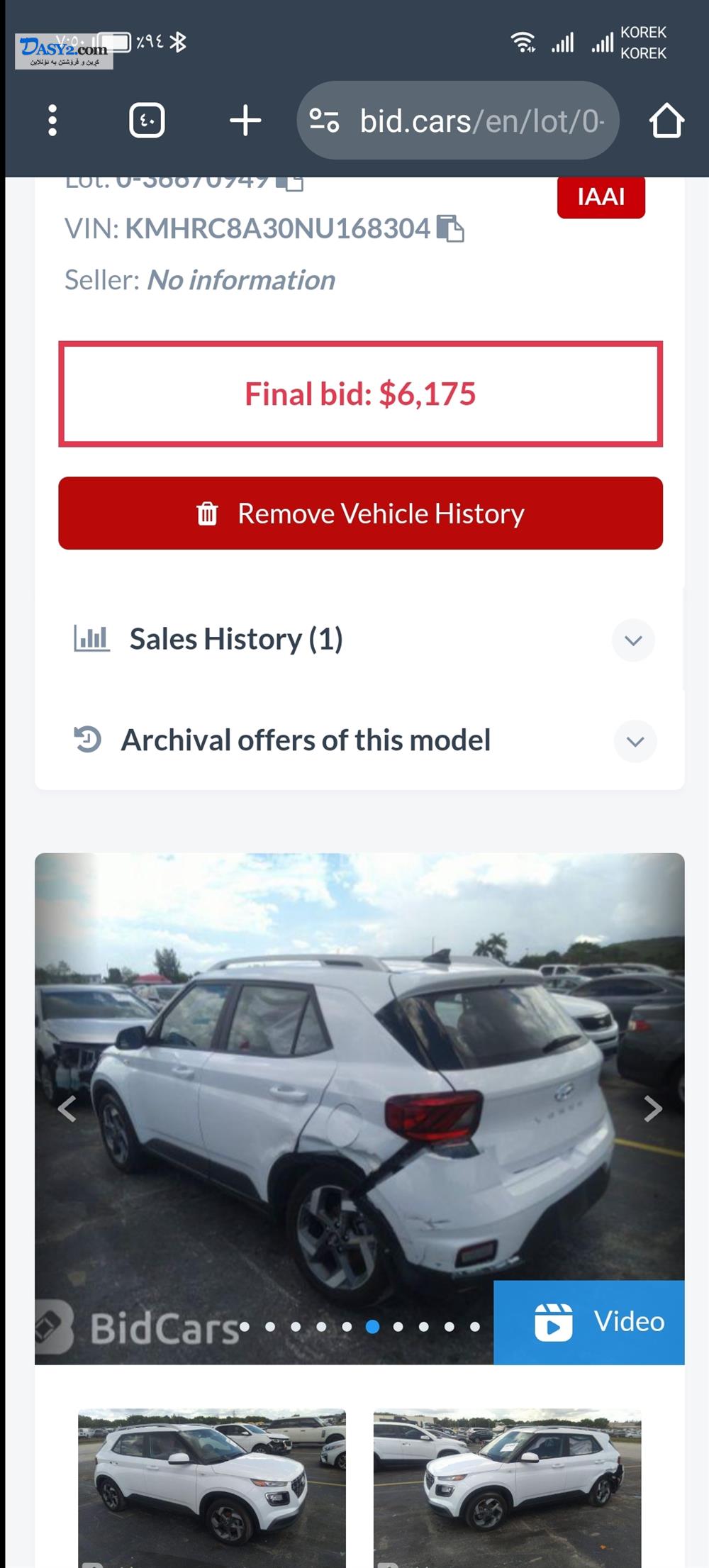Image resolution: width=709 pixels, height=1568 pixels.
Task: Open the front-right view thumbnail
Action: [x=508, y=1488]
